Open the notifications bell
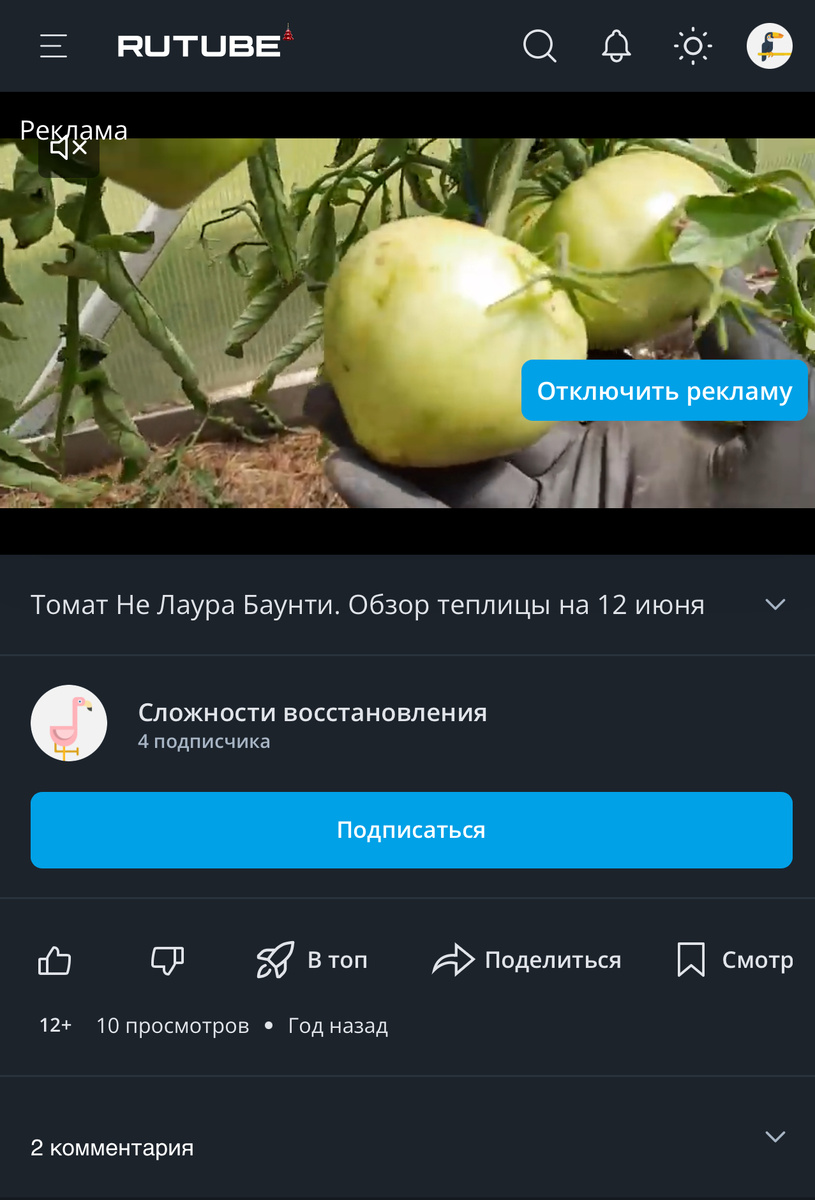Image resolution: width=815 pixels, height=1200 pixels. coord(616,46)
